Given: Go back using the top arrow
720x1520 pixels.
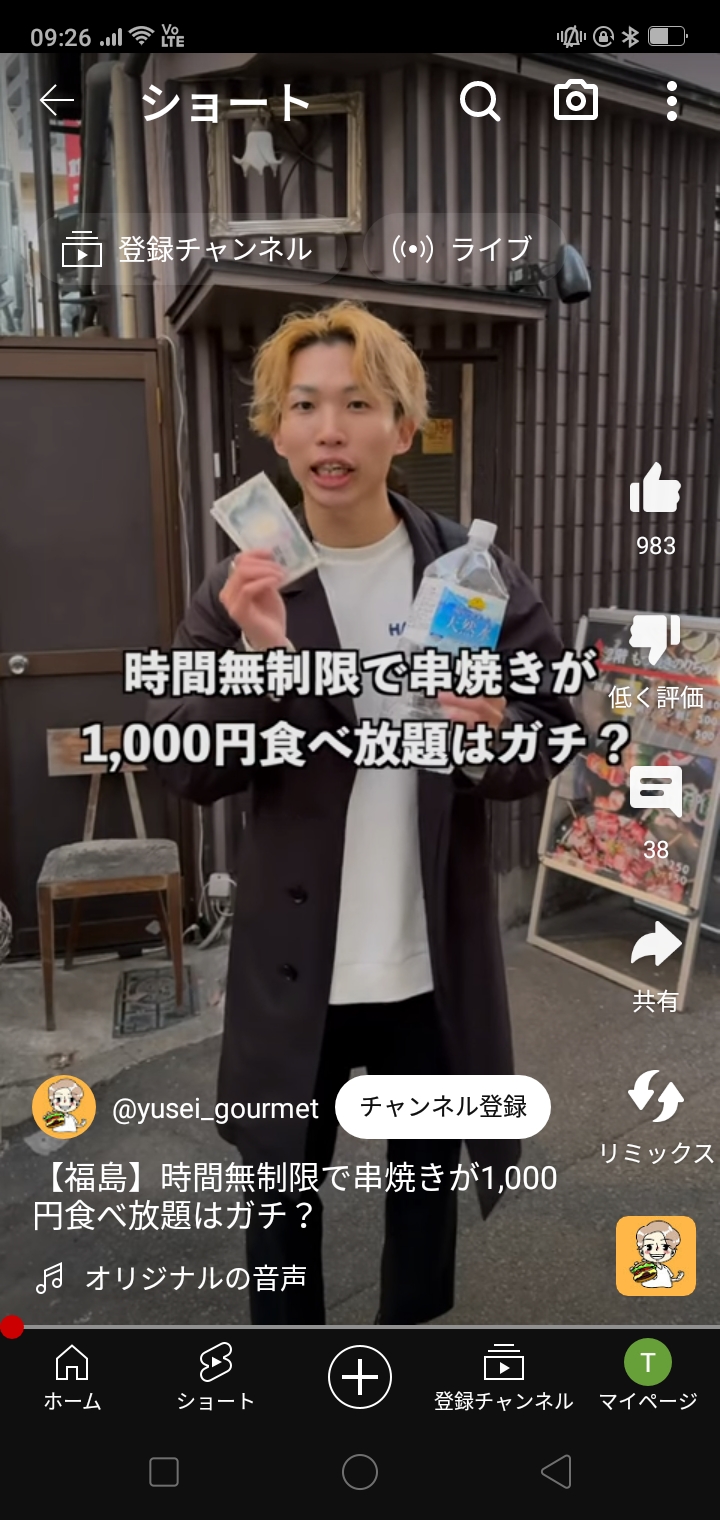Looking at the screenshot, I should pyautogui.click(x=57, y=101).
